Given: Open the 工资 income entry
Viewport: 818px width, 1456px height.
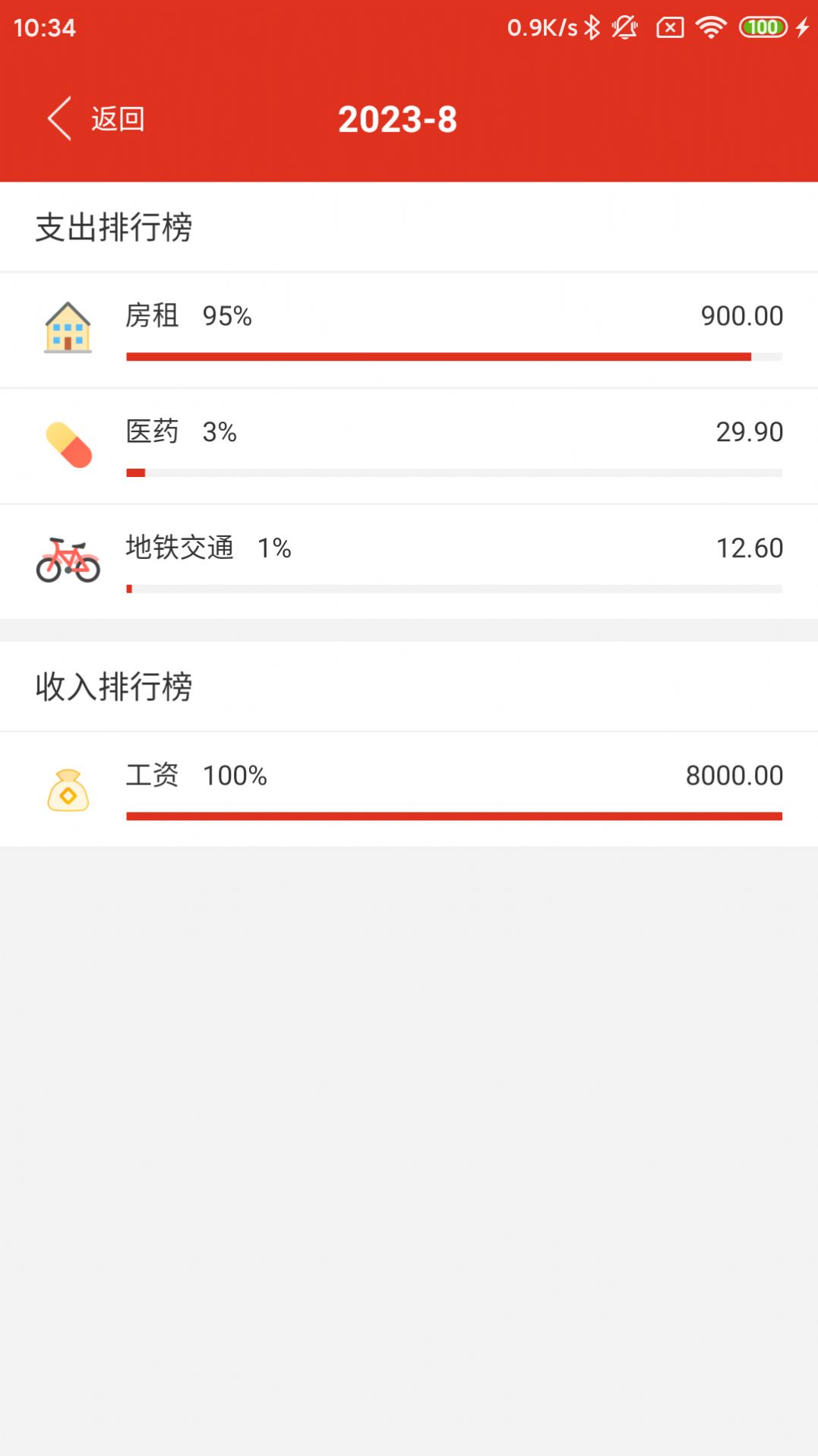Looking at the screenshot, I should [409, 790].
